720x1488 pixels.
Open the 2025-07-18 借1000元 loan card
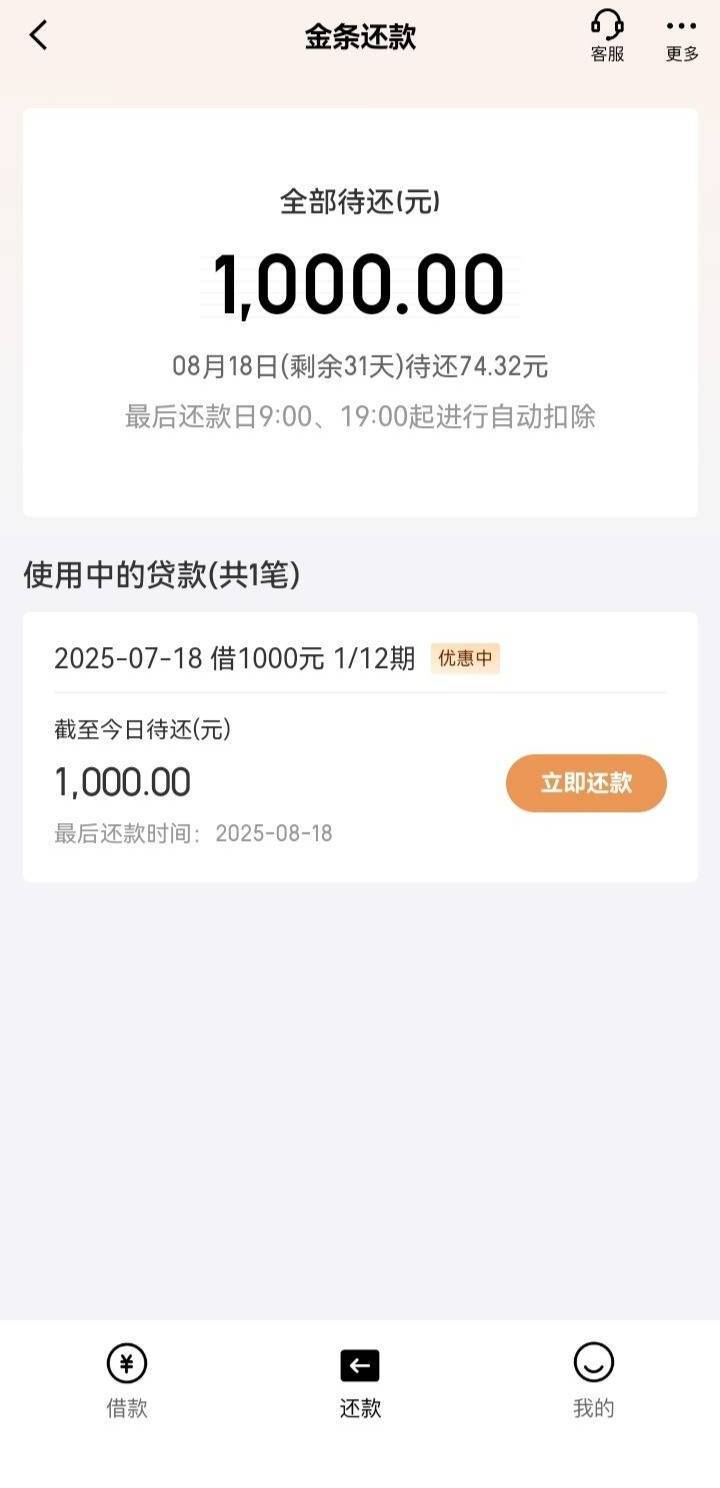click(360, 747)
